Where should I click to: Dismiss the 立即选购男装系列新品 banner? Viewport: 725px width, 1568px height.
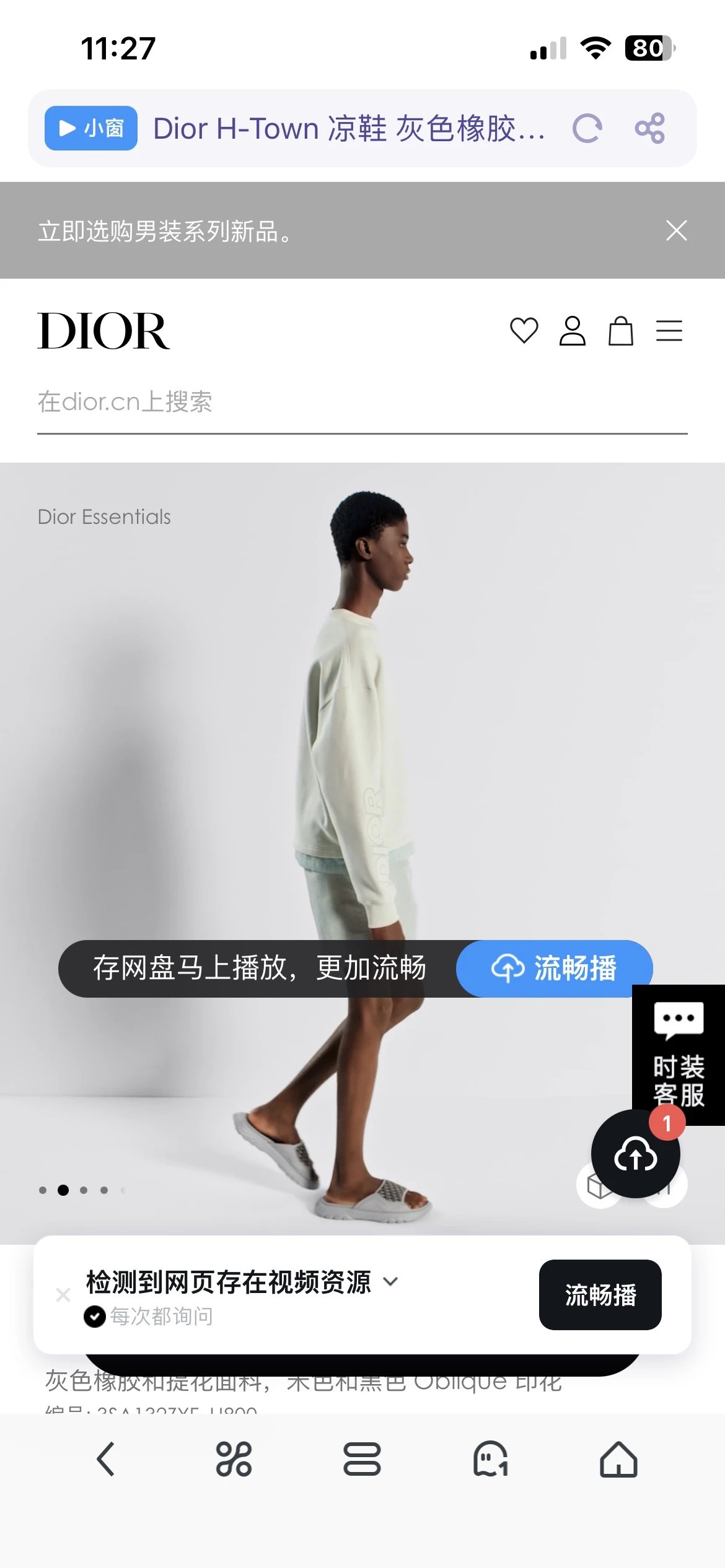coord(676,230)
